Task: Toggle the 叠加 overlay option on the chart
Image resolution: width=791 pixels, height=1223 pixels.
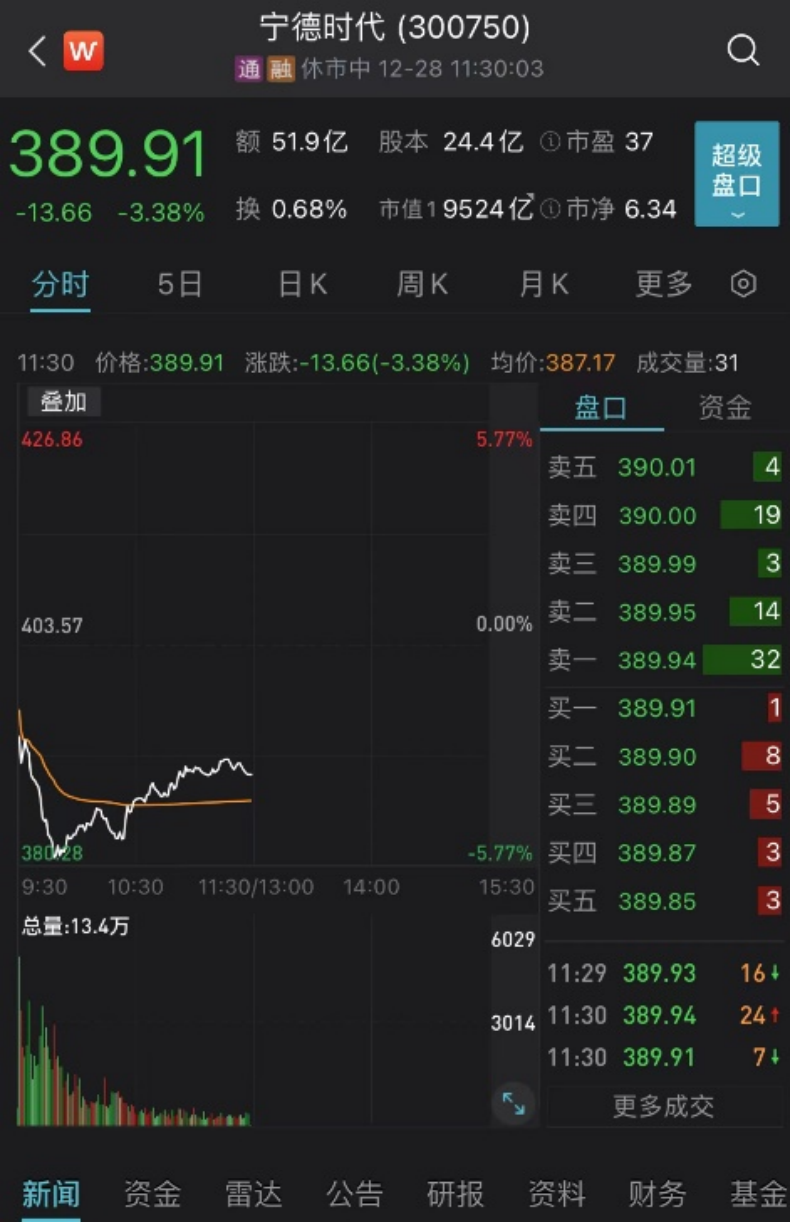Action: [x=66, y=402]
